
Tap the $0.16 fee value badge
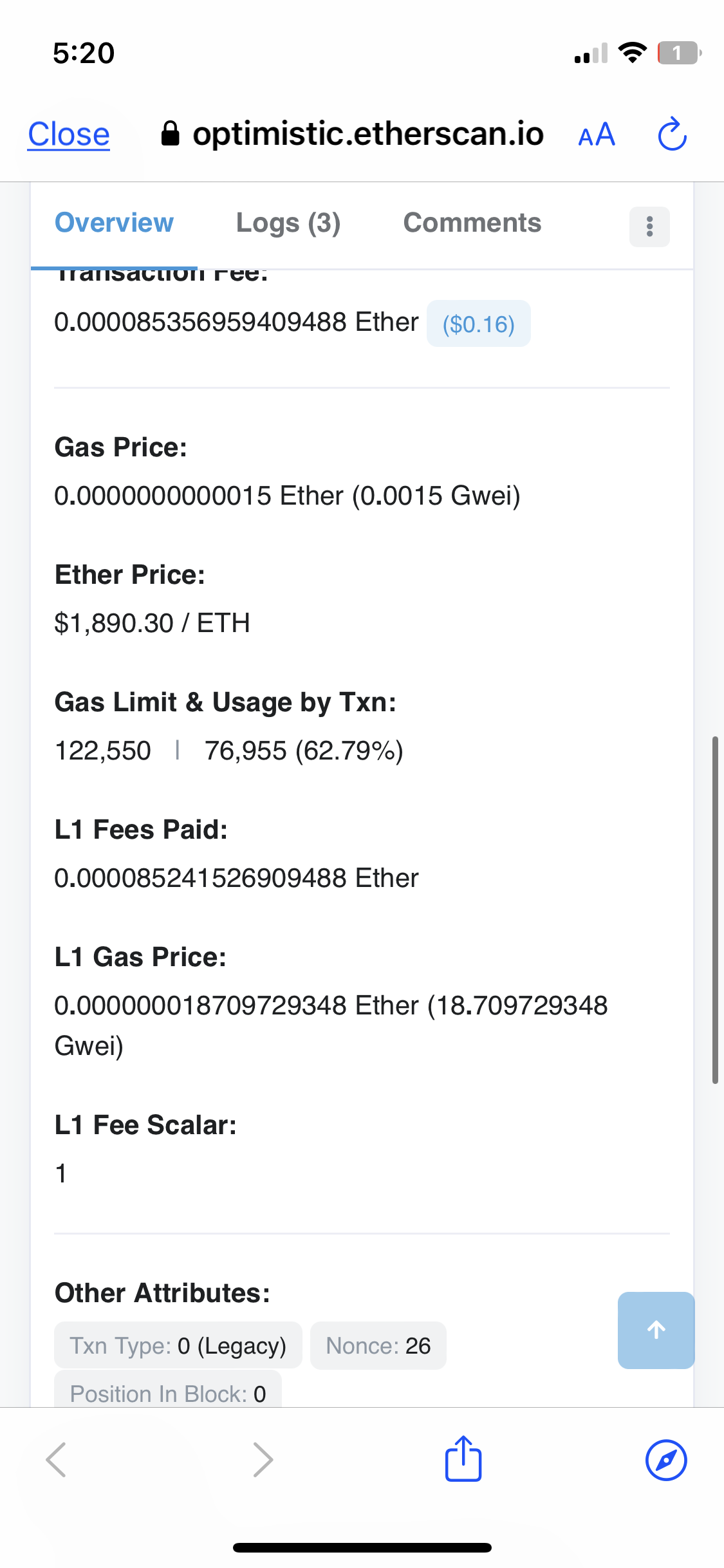pyautogui.click(x=478, y=324)
